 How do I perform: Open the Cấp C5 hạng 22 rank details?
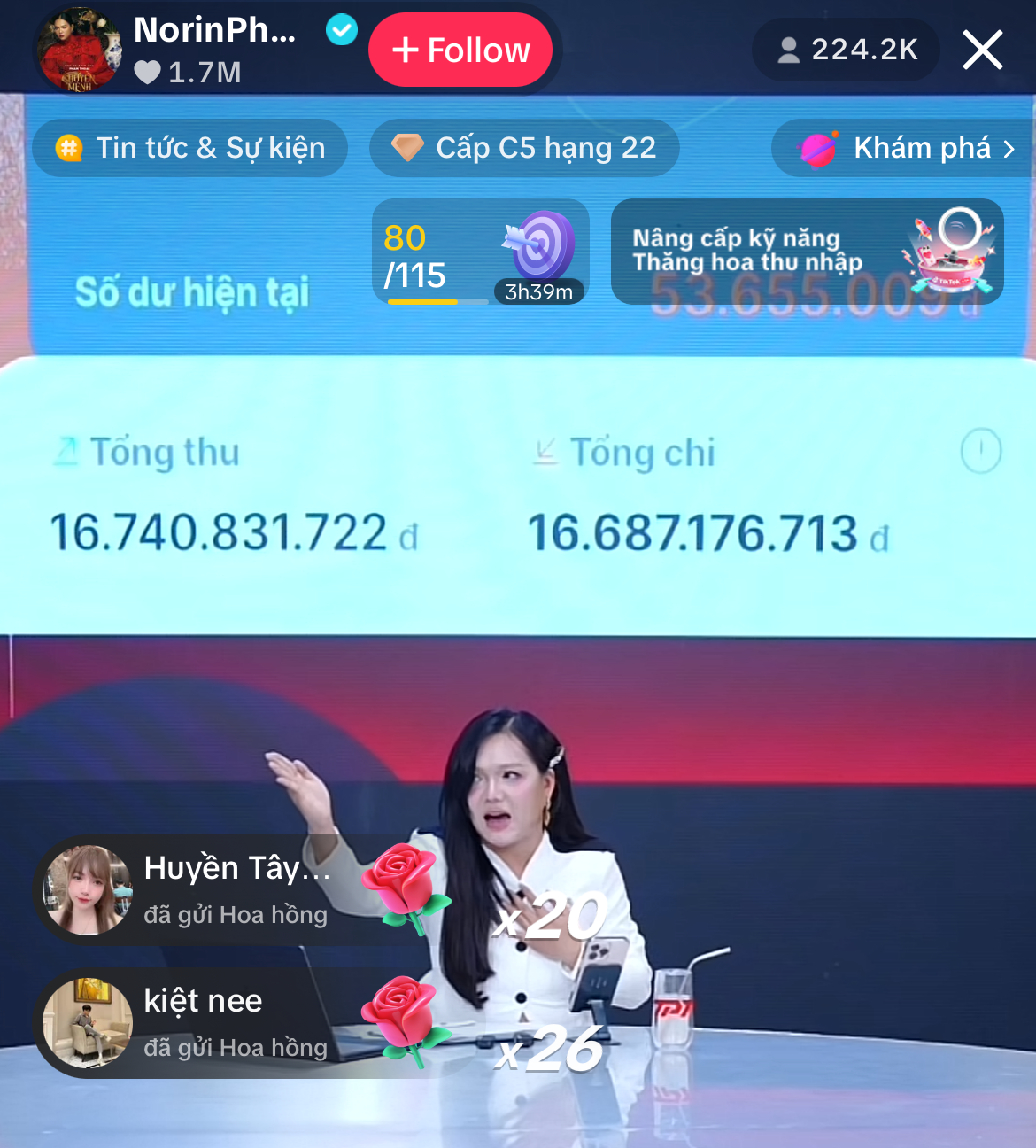pos(524,148)
